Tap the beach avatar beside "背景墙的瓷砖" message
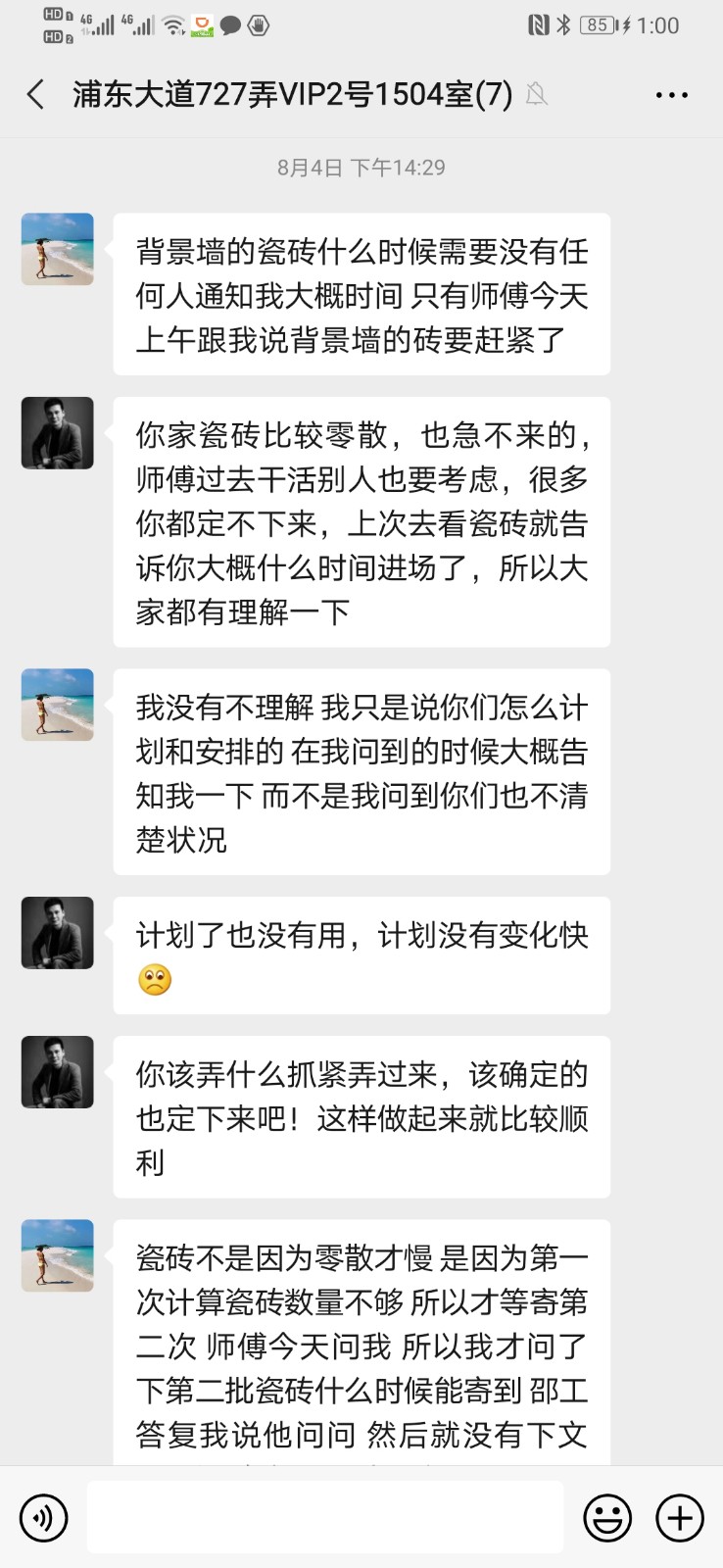This screenshot has height=1568, width=723. coord(58,249)
